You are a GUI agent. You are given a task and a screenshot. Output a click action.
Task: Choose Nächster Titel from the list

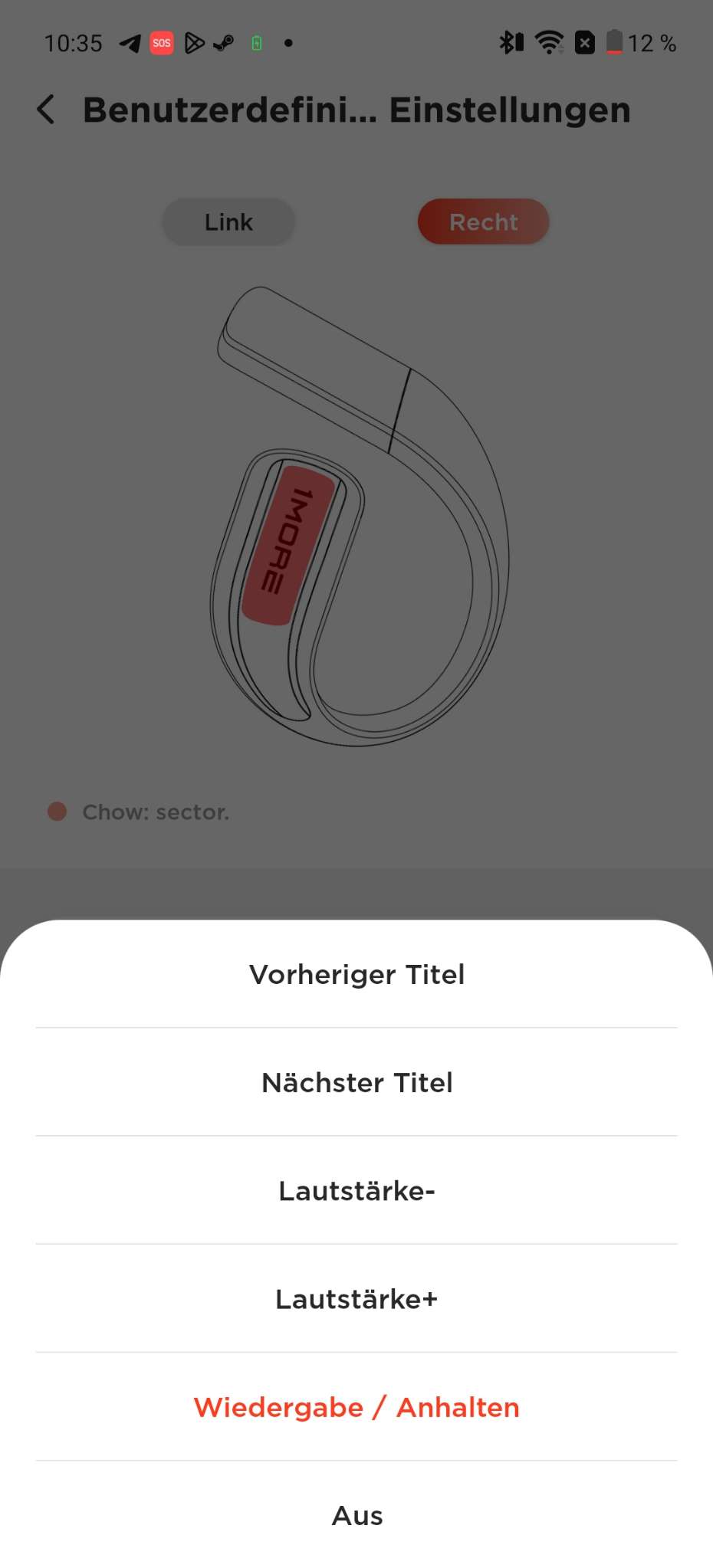click(x=356, y=1082)
